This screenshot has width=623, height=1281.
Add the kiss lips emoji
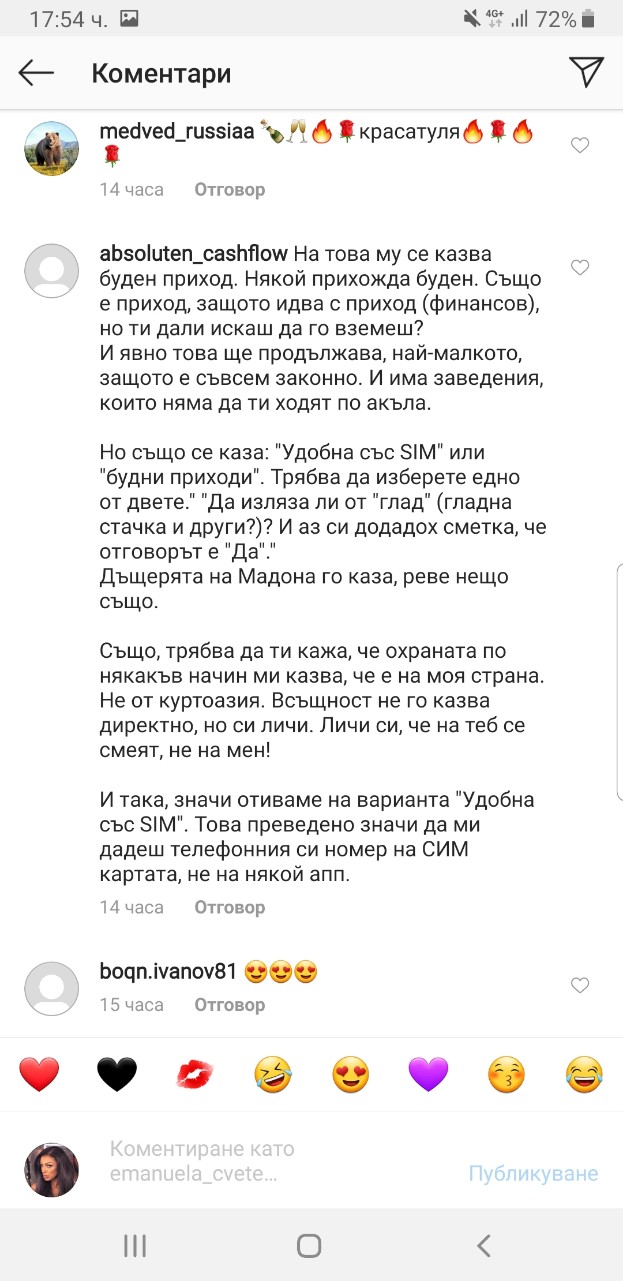click(x=194, y=1075)
